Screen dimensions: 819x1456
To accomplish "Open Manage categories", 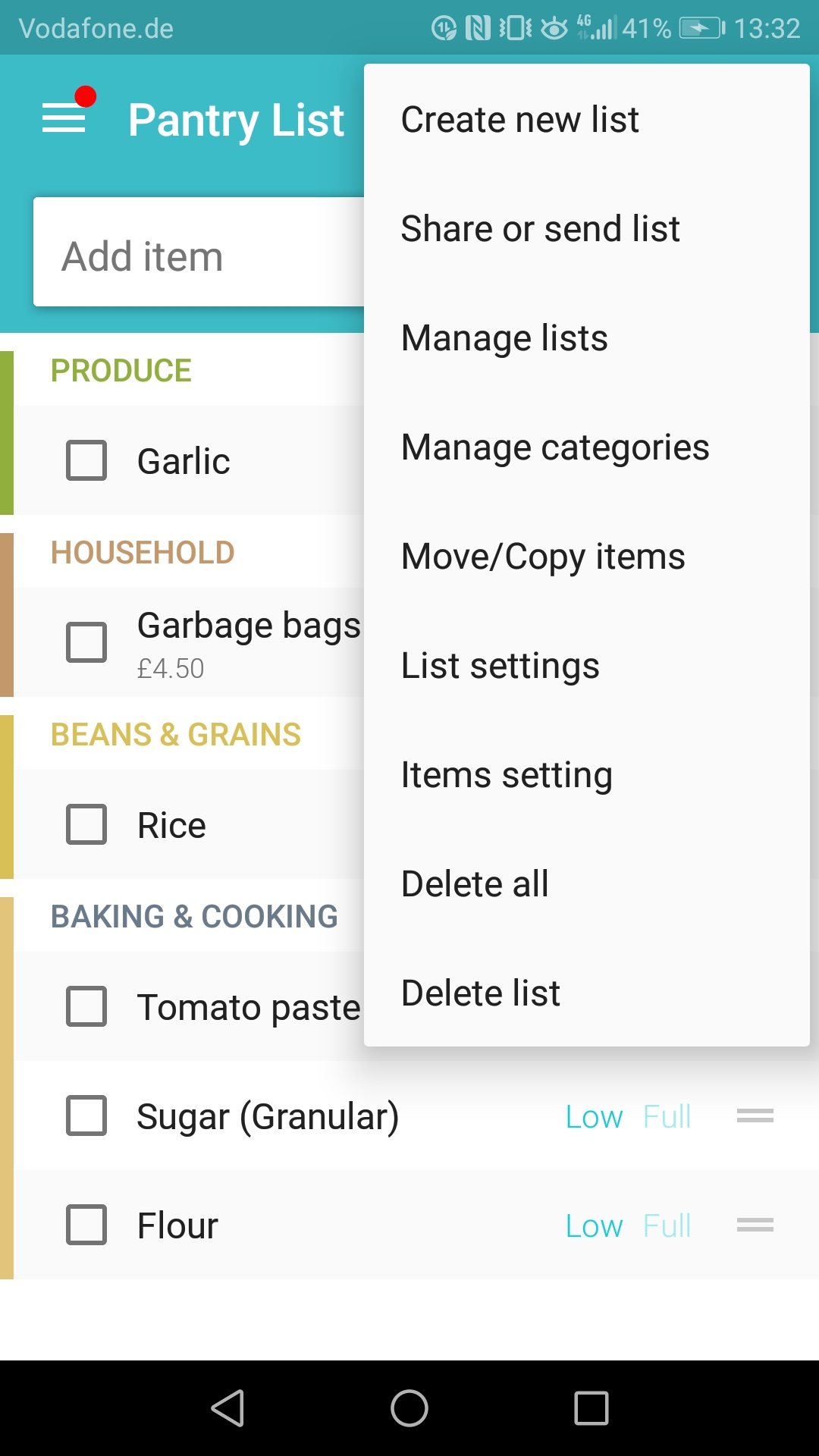I will 586,447.
